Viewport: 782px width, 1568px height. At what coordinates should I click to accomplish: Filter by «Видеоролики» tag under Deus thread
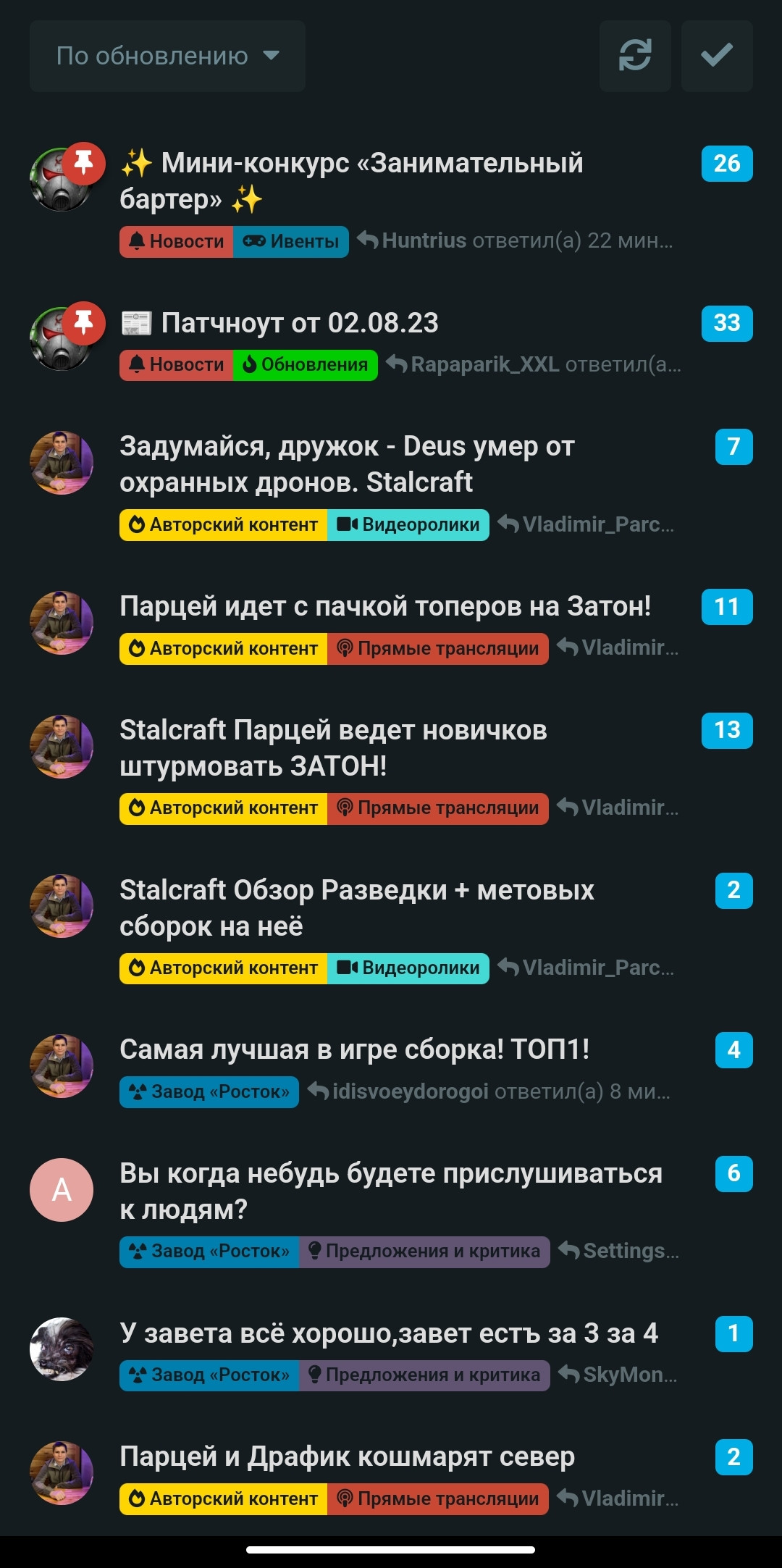tap(408, 525)
